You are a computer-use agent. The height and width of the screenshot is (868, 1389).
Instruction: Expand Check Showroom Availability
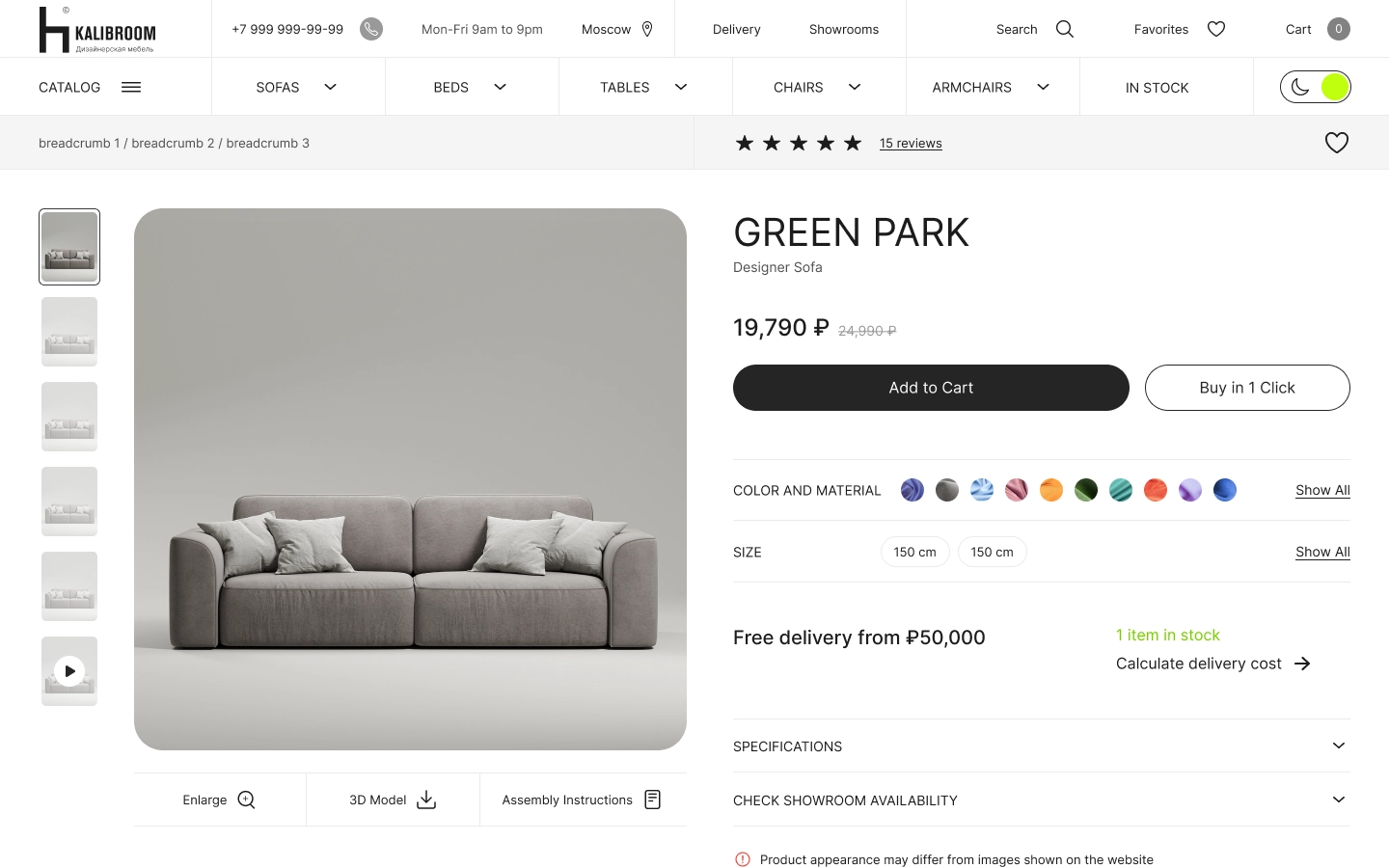click(1042, 800)
